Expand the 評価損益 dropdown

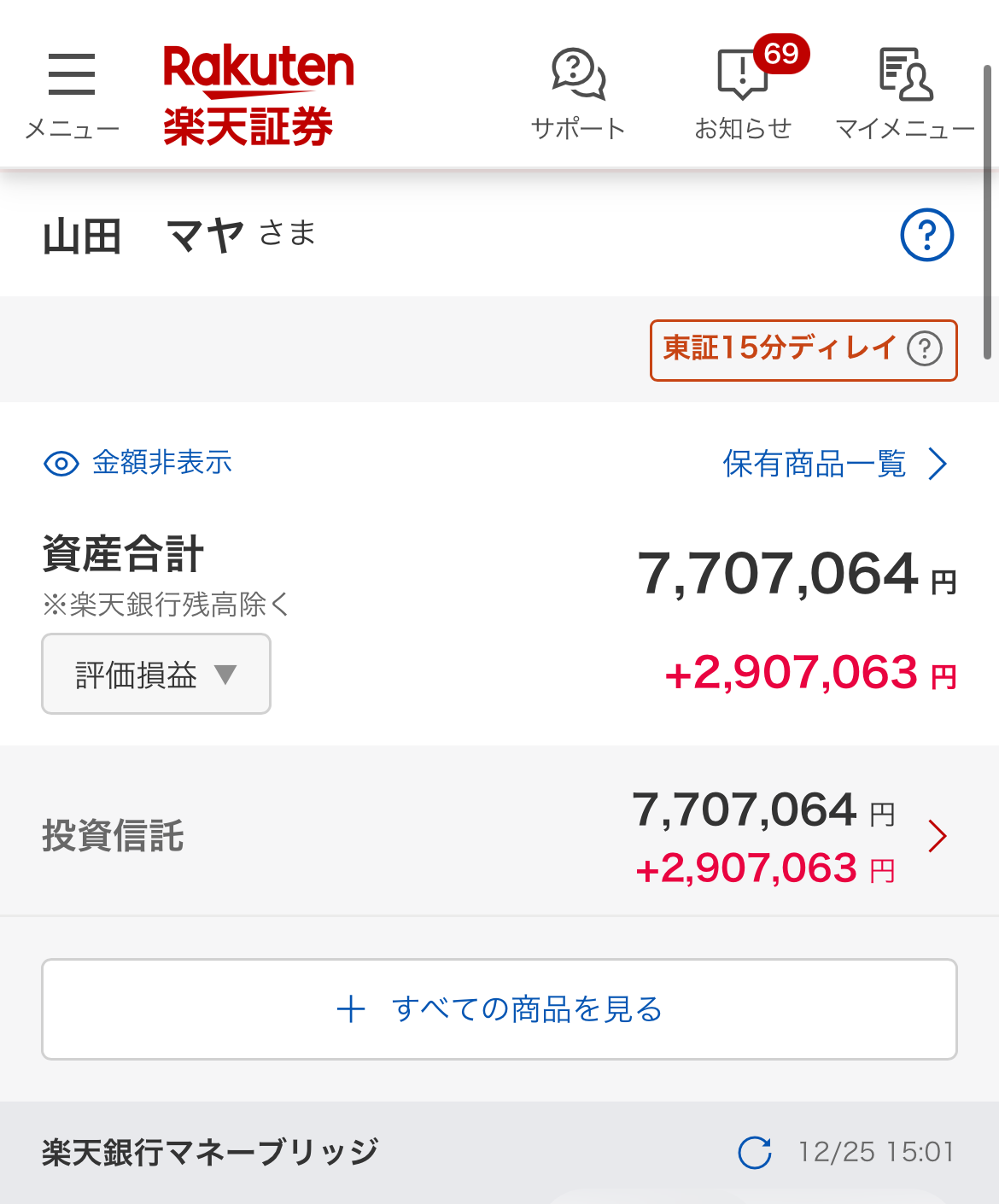click(156, 674)
